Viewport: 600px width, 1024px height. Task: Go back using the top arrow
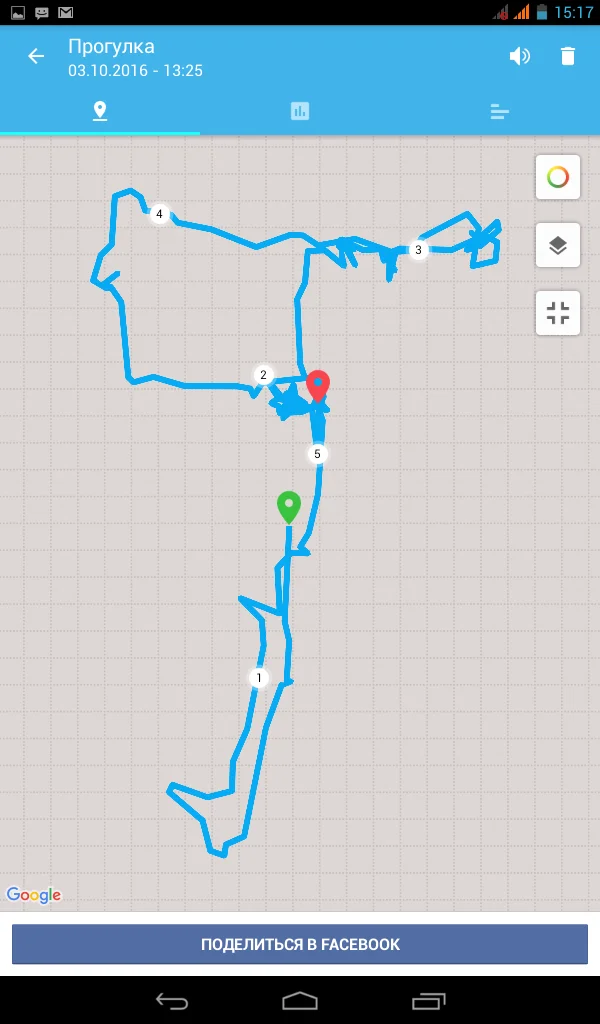36,56
